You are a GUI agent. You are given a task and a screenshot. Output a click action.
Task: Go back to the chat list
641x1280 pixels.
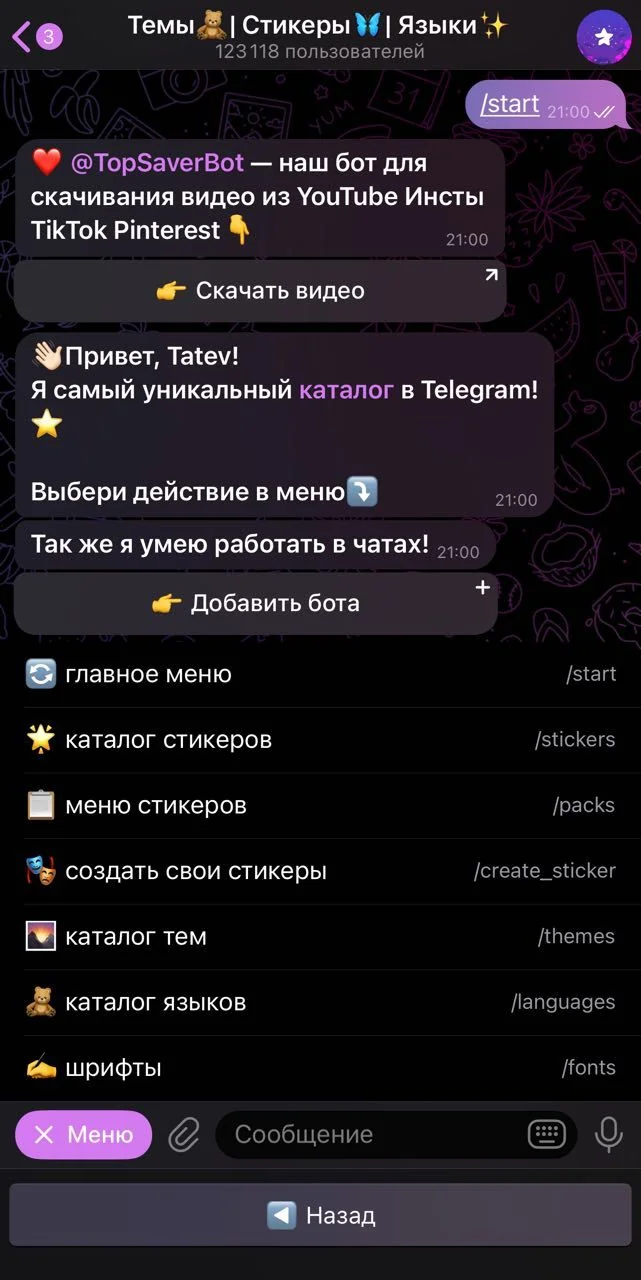click(36, 37)
